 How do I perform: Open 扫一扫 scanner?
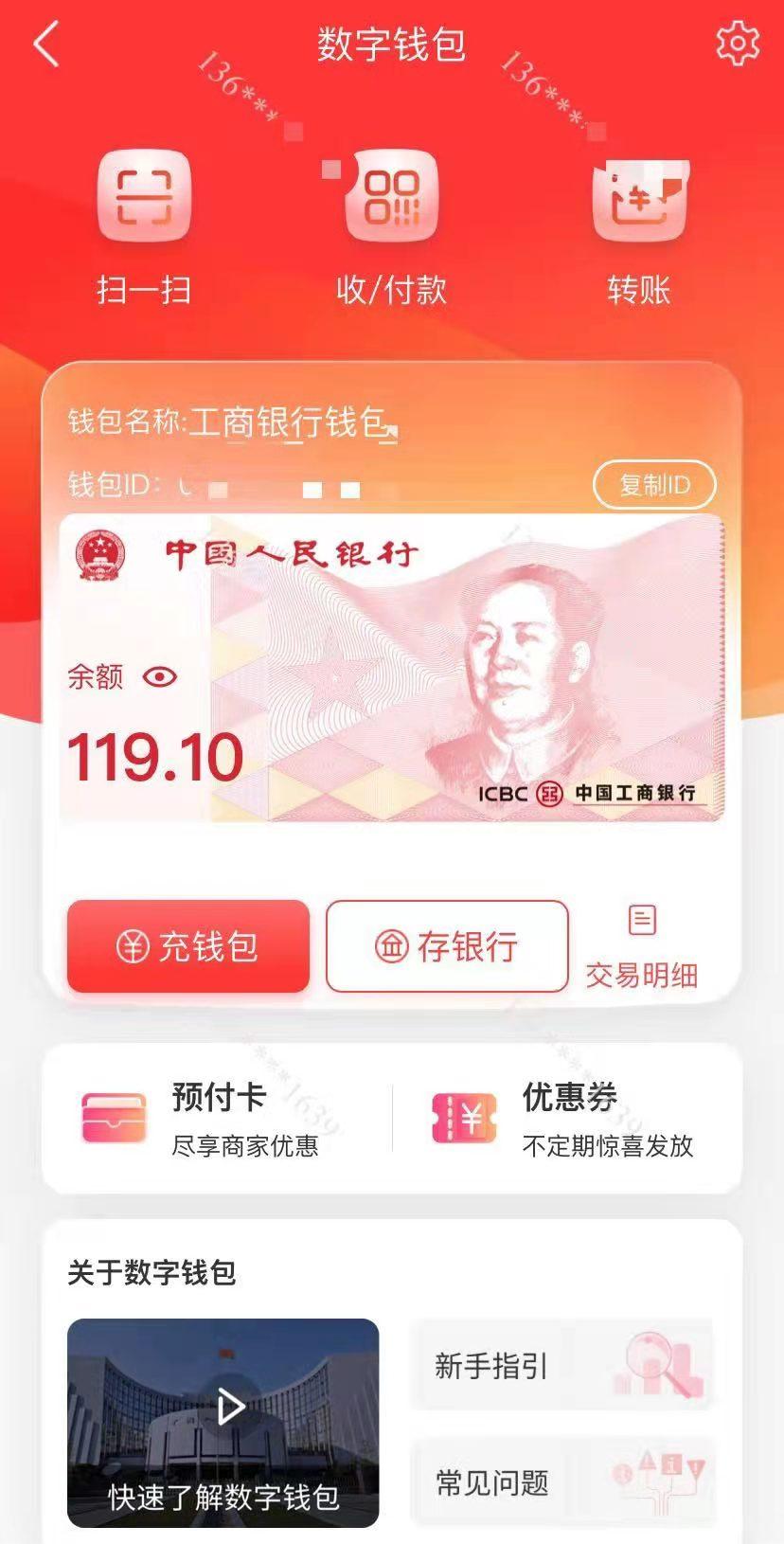[144, 196]
